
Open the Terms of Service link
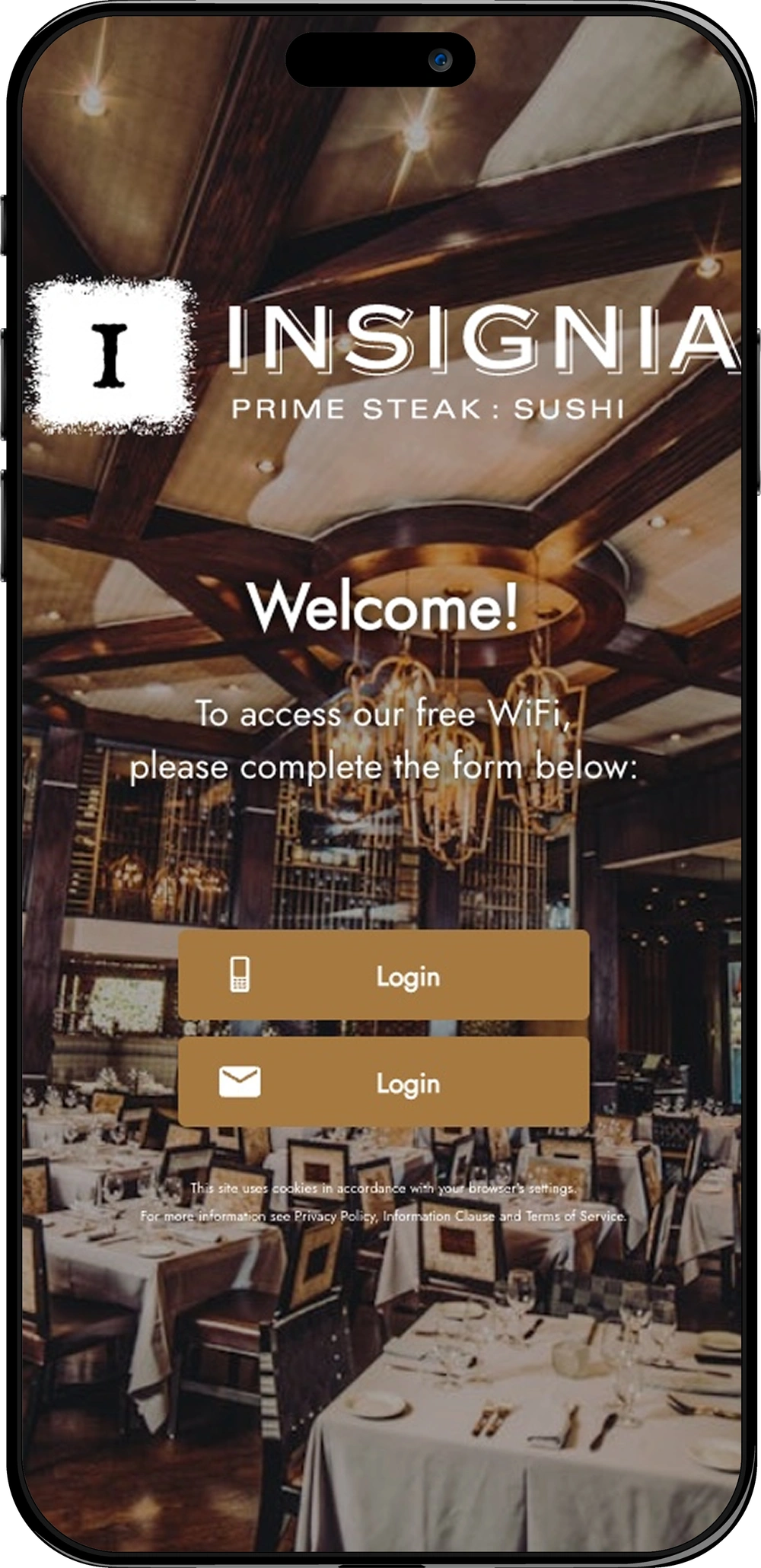coord(575,1216)
